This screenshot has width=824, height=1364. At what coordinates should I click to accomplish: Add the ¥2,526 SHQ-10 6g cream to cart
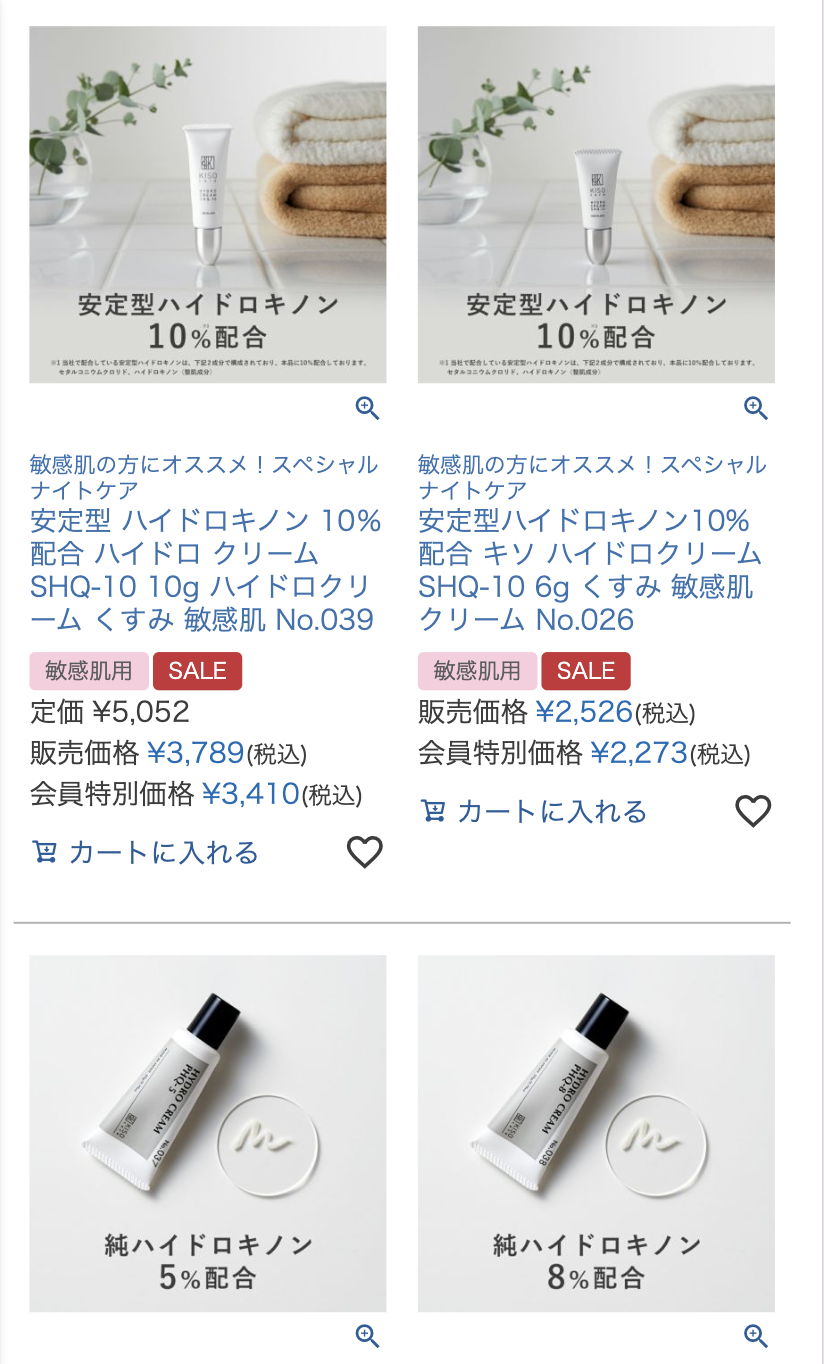(x=534, y=811)
